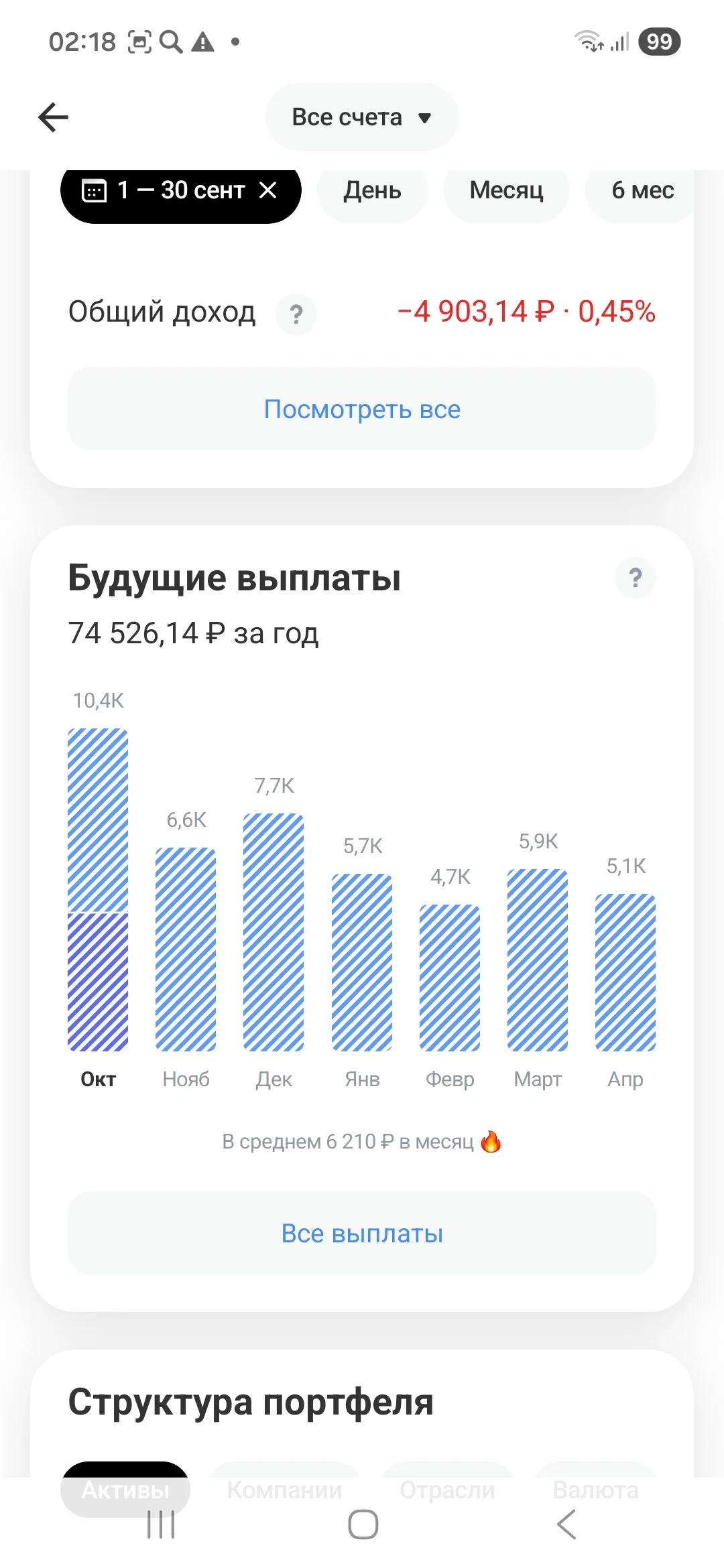Open the Все счета account dropdown
Screen dimensions: 724x1568
pos(362,117)
